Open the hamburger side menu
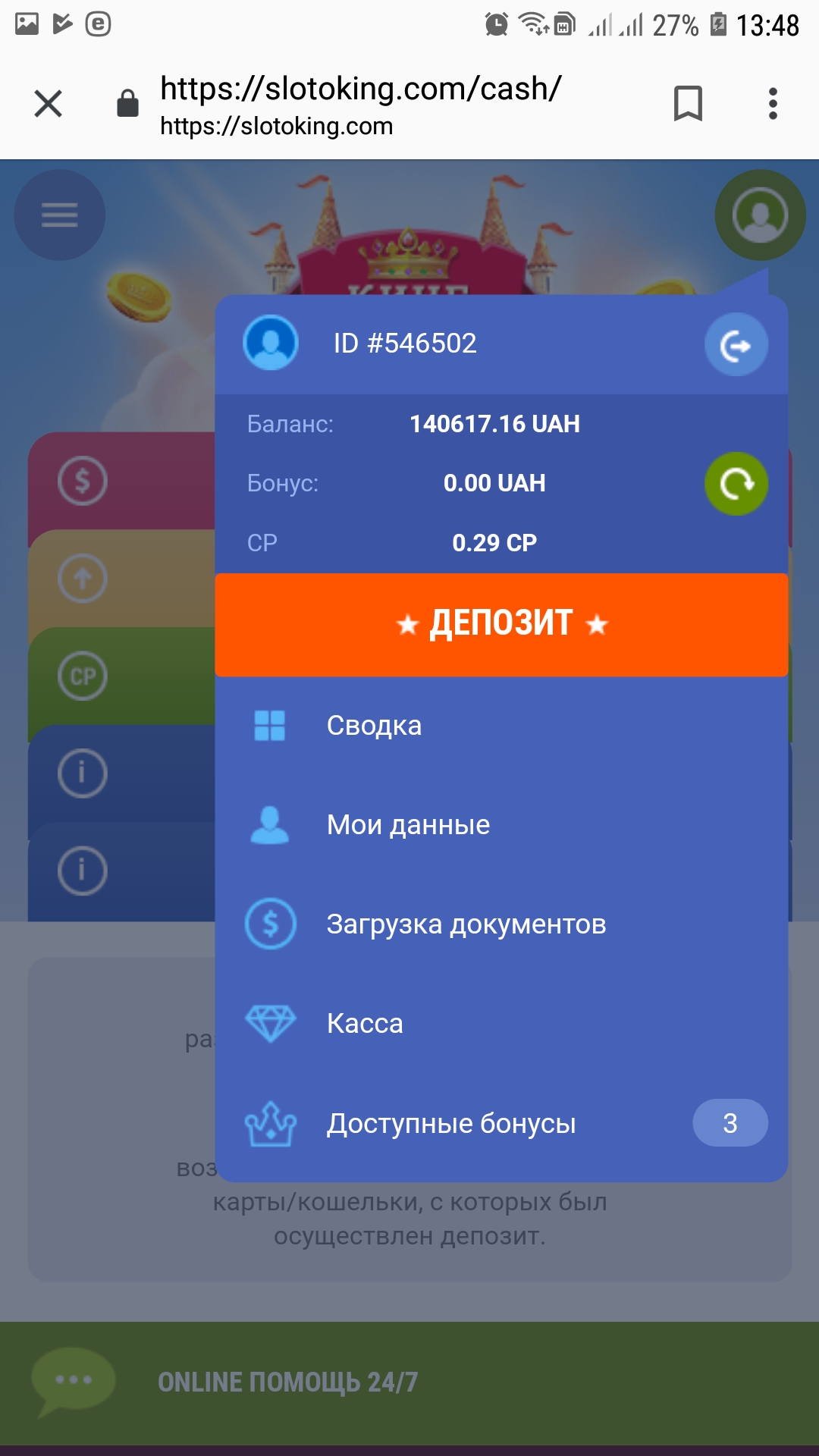 (x=60, y=215)
